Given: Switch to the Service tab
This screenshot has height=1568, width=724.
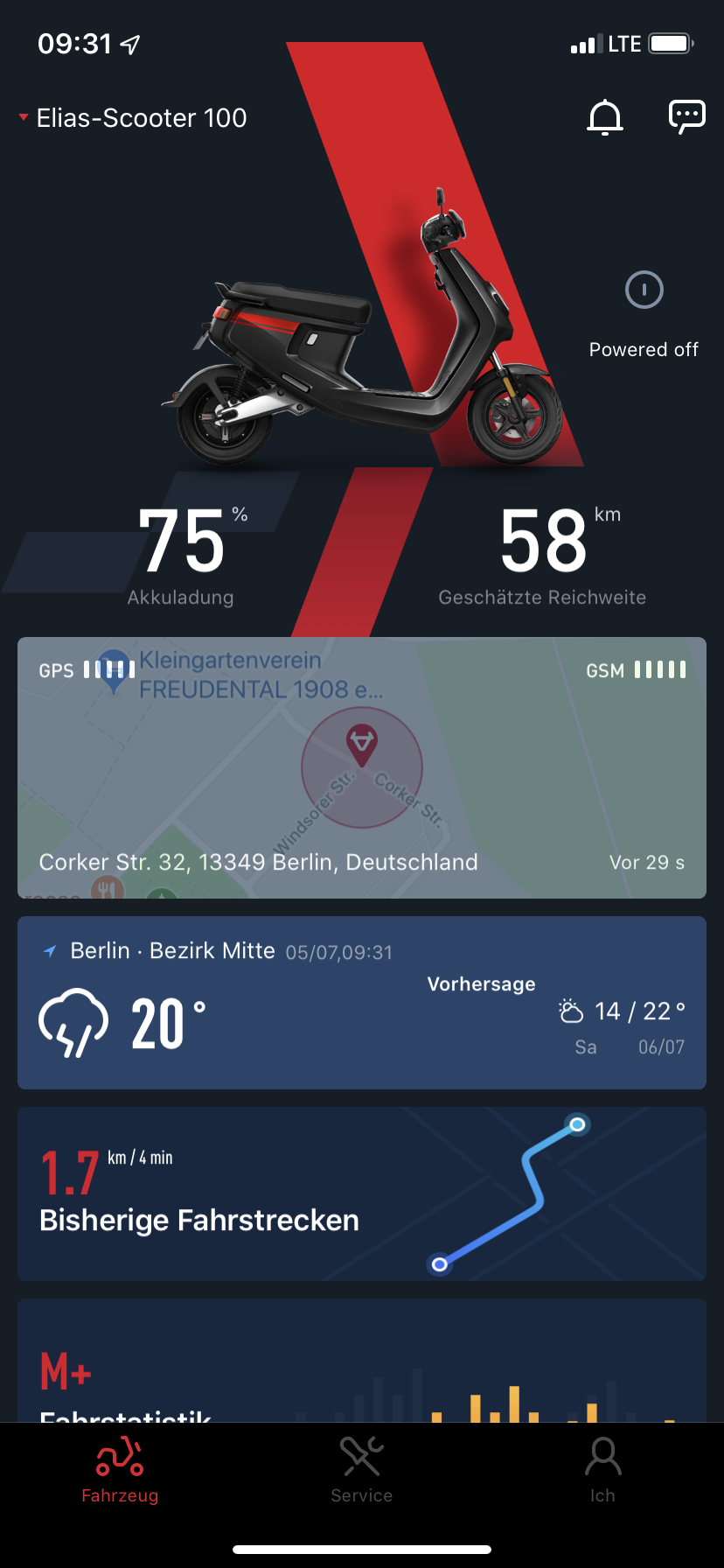Looking at the screenshot, I should tap(362, 1470).
